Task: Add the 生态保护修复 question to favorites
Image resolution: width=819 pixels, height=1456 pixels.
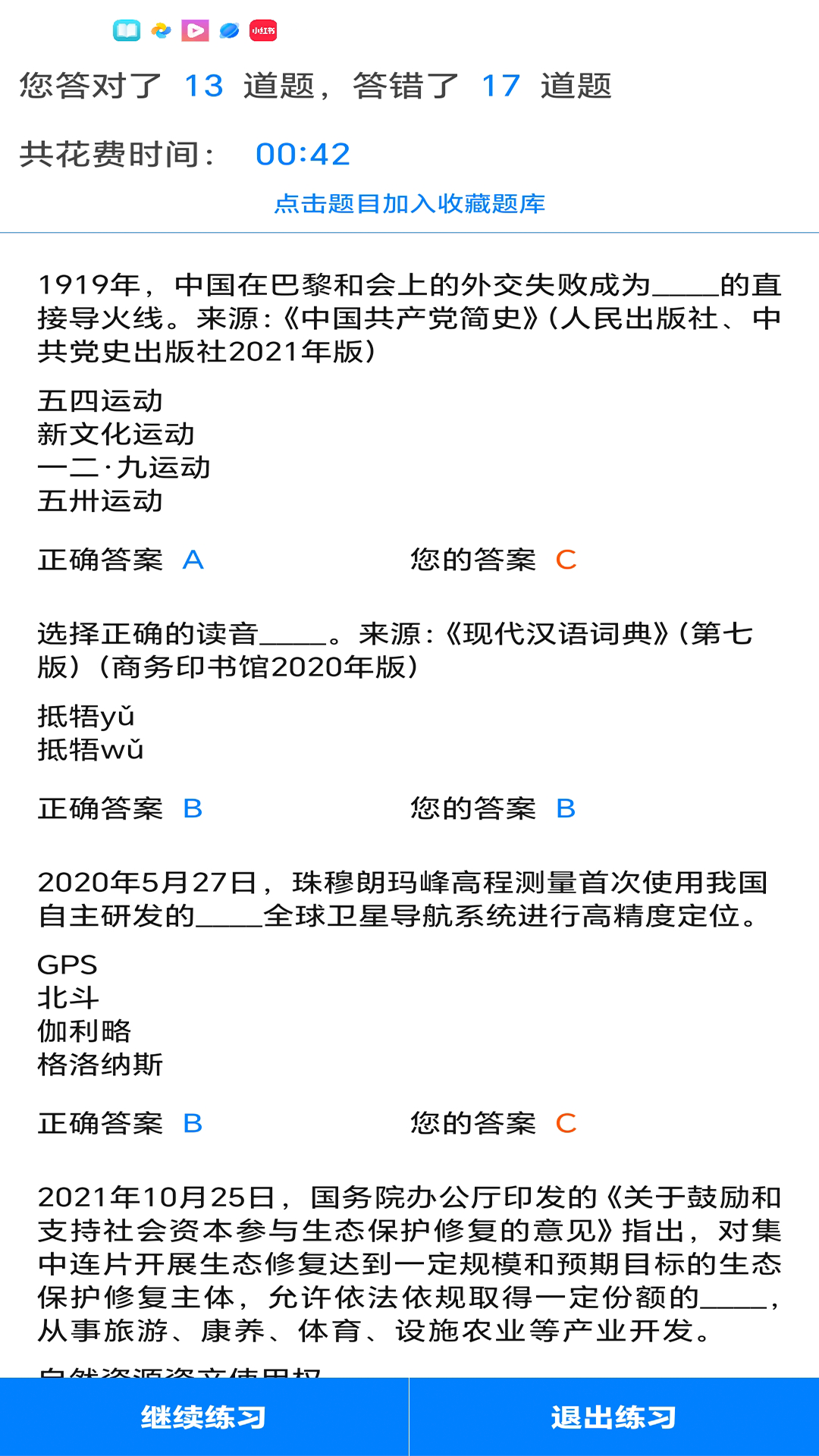Action: (409, 1263)
